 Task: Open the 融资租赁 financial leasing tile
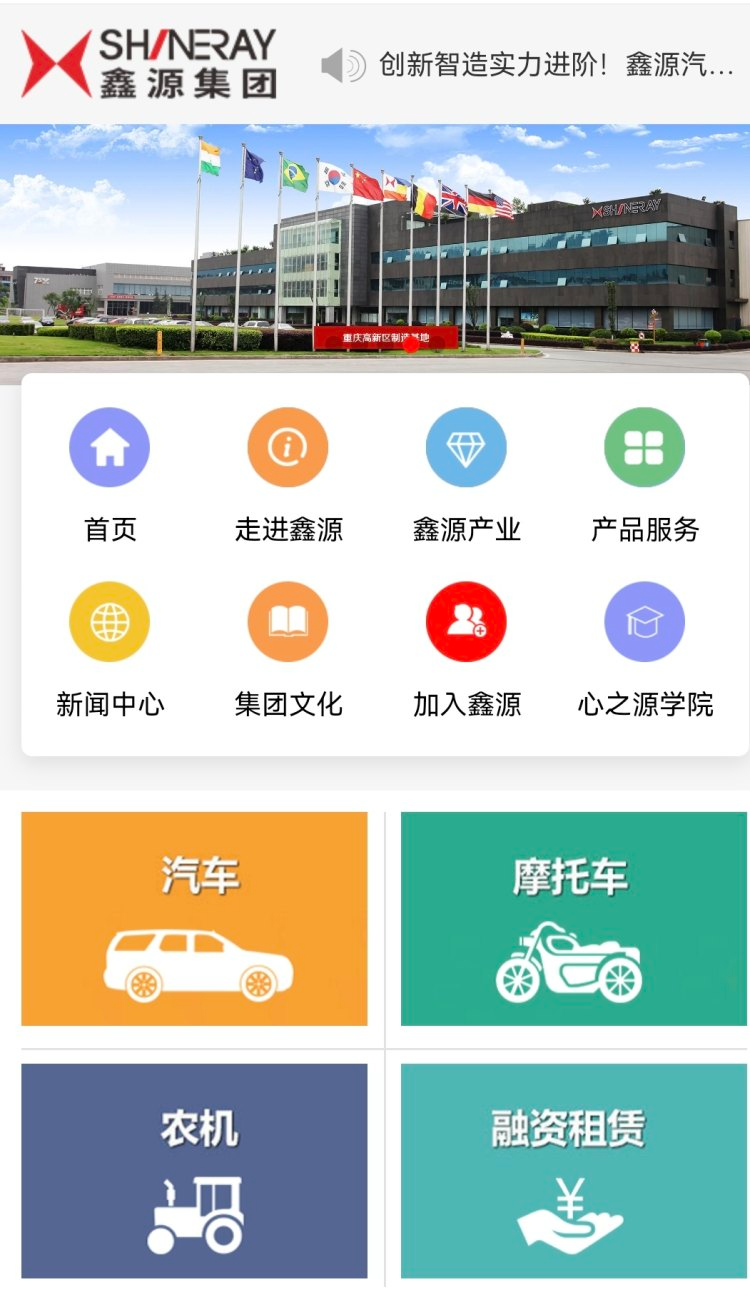(574, 1170)
